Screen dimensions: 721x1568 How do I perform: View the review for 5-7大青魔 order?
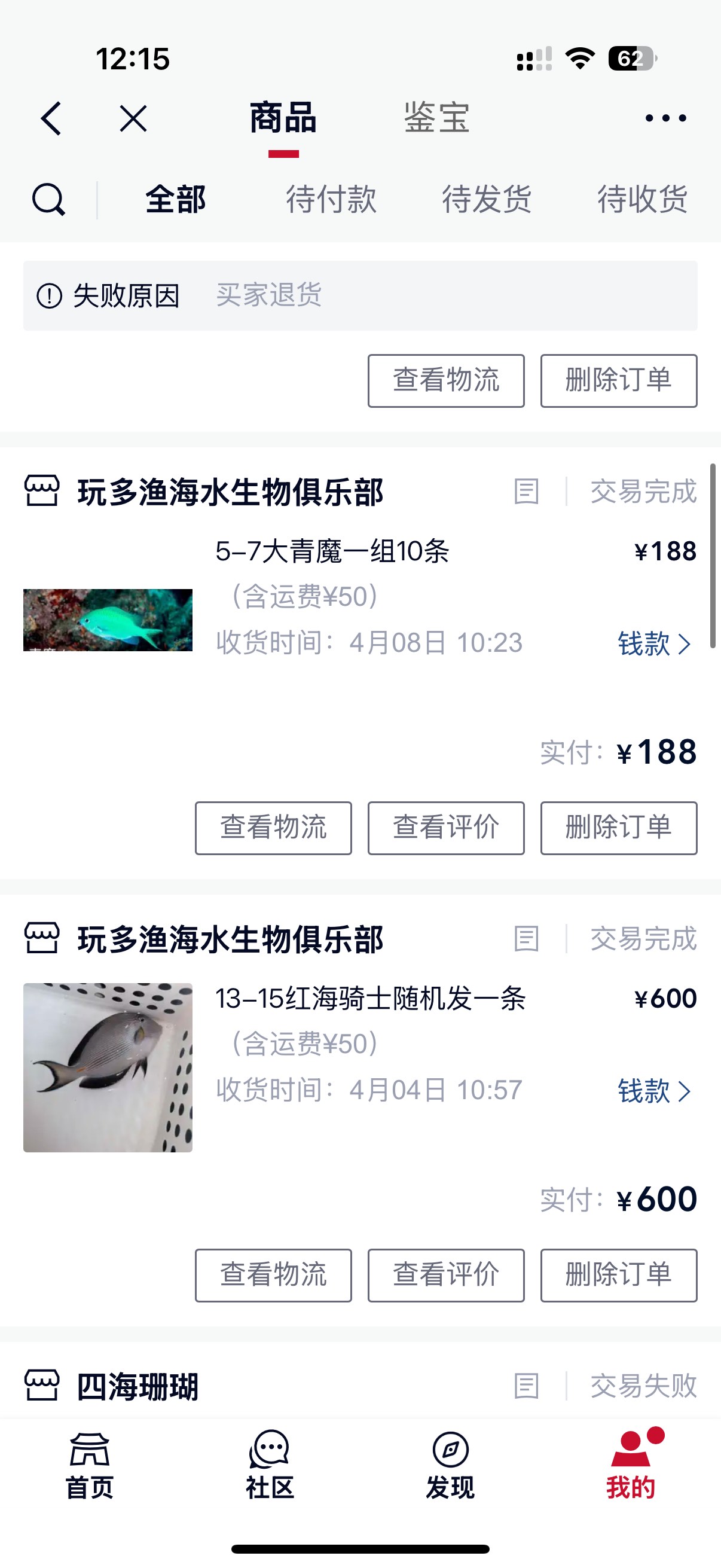click(446, 828)
